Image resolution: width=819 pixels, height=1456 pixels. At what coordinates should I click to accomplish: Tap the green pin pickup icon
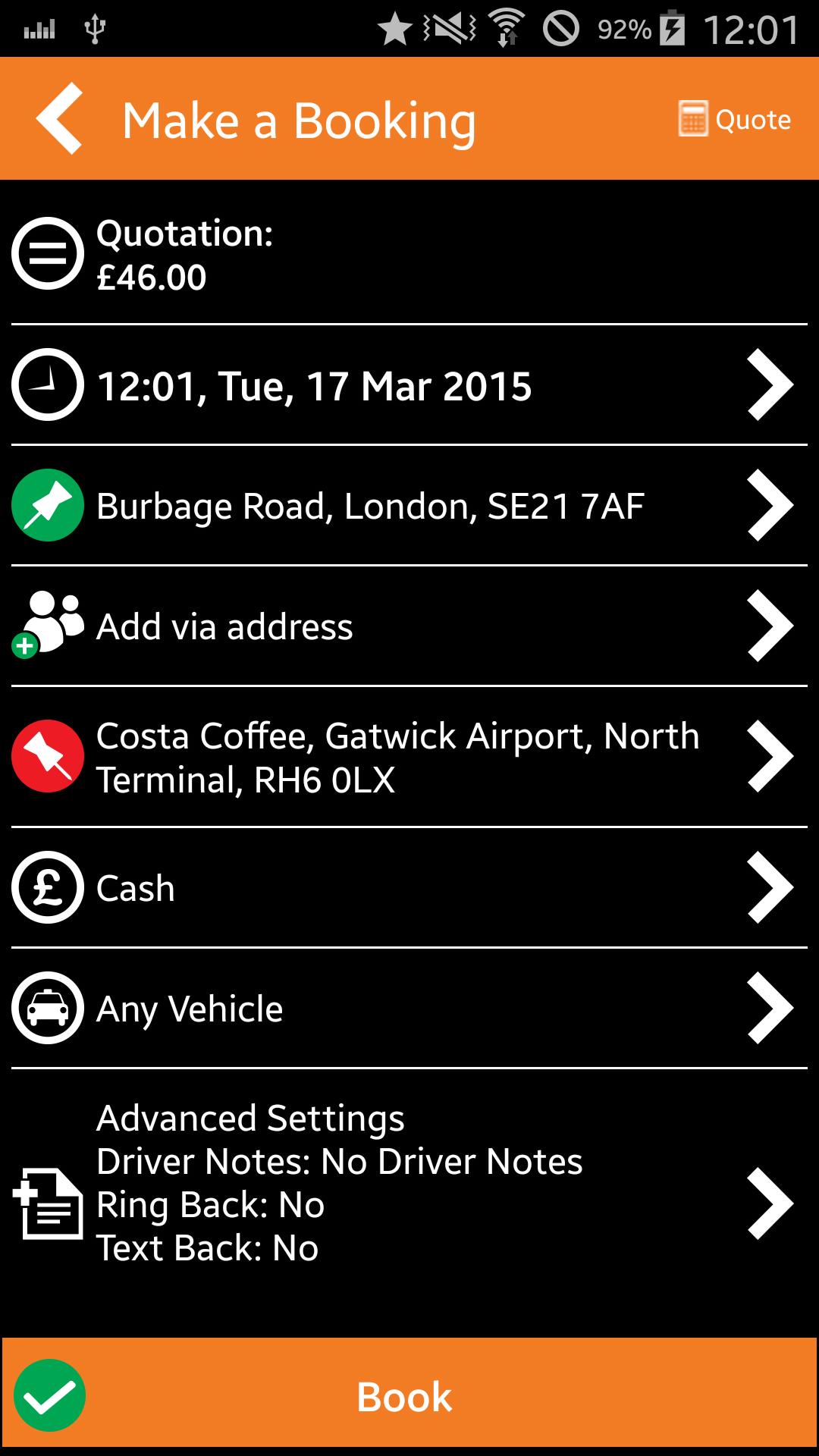click(47, 505)
